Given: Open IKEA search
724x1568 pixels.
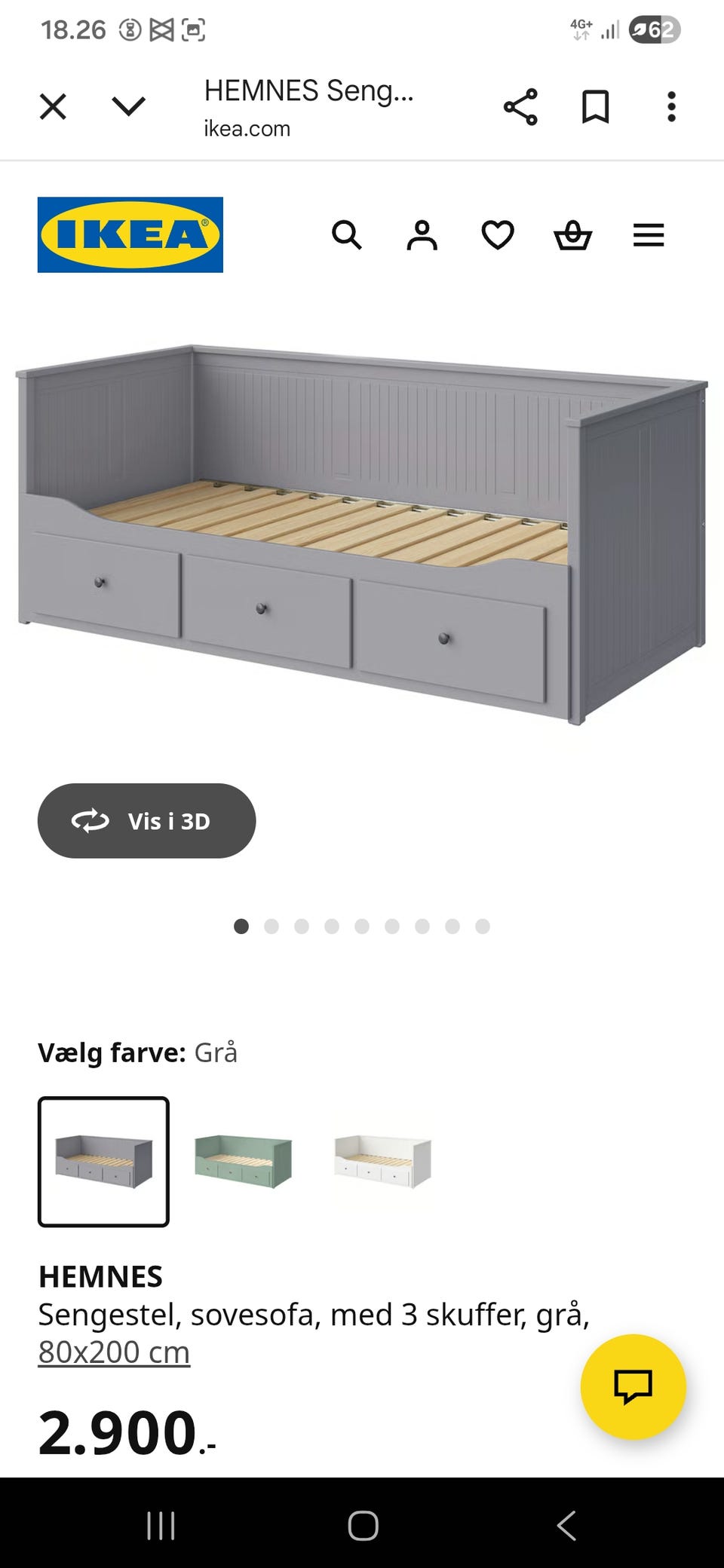Looking at the screenshot, I should (347, 235).
